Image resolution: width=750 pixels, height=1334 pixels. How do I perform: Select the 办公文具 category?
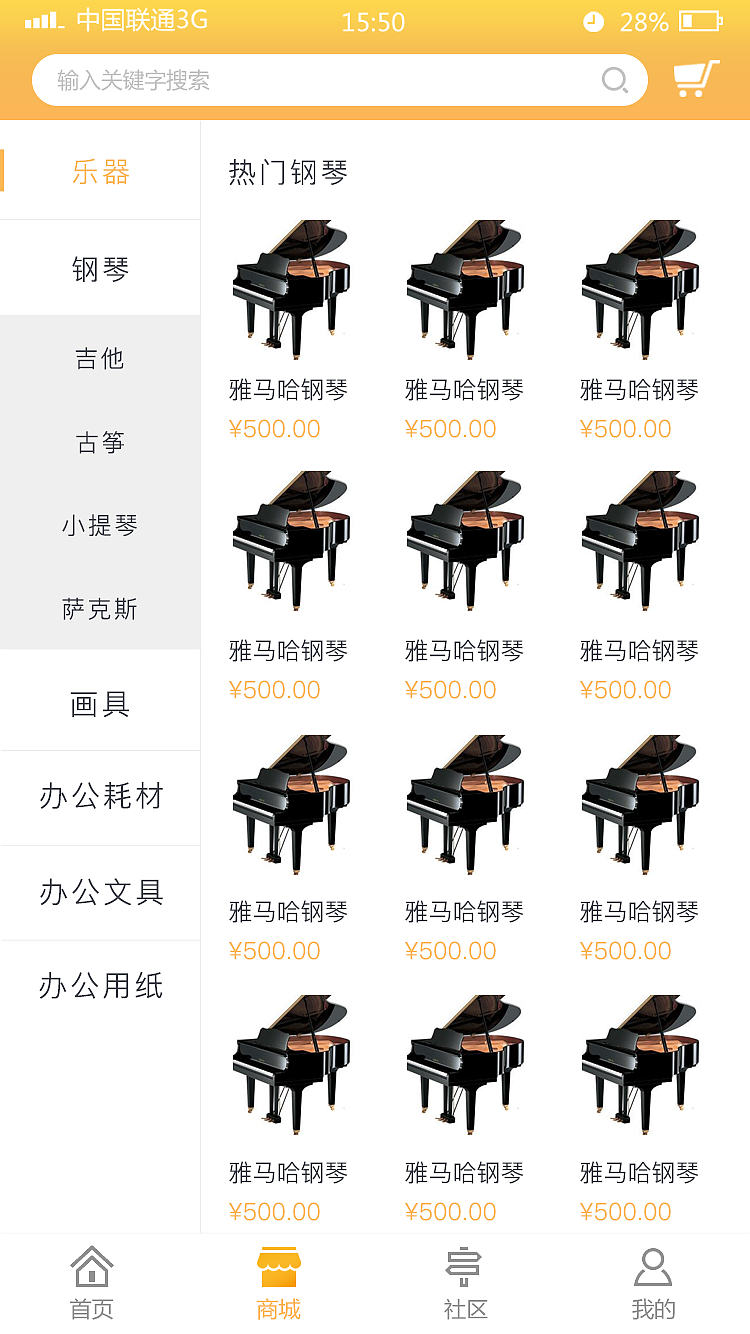tap(100, 892)
